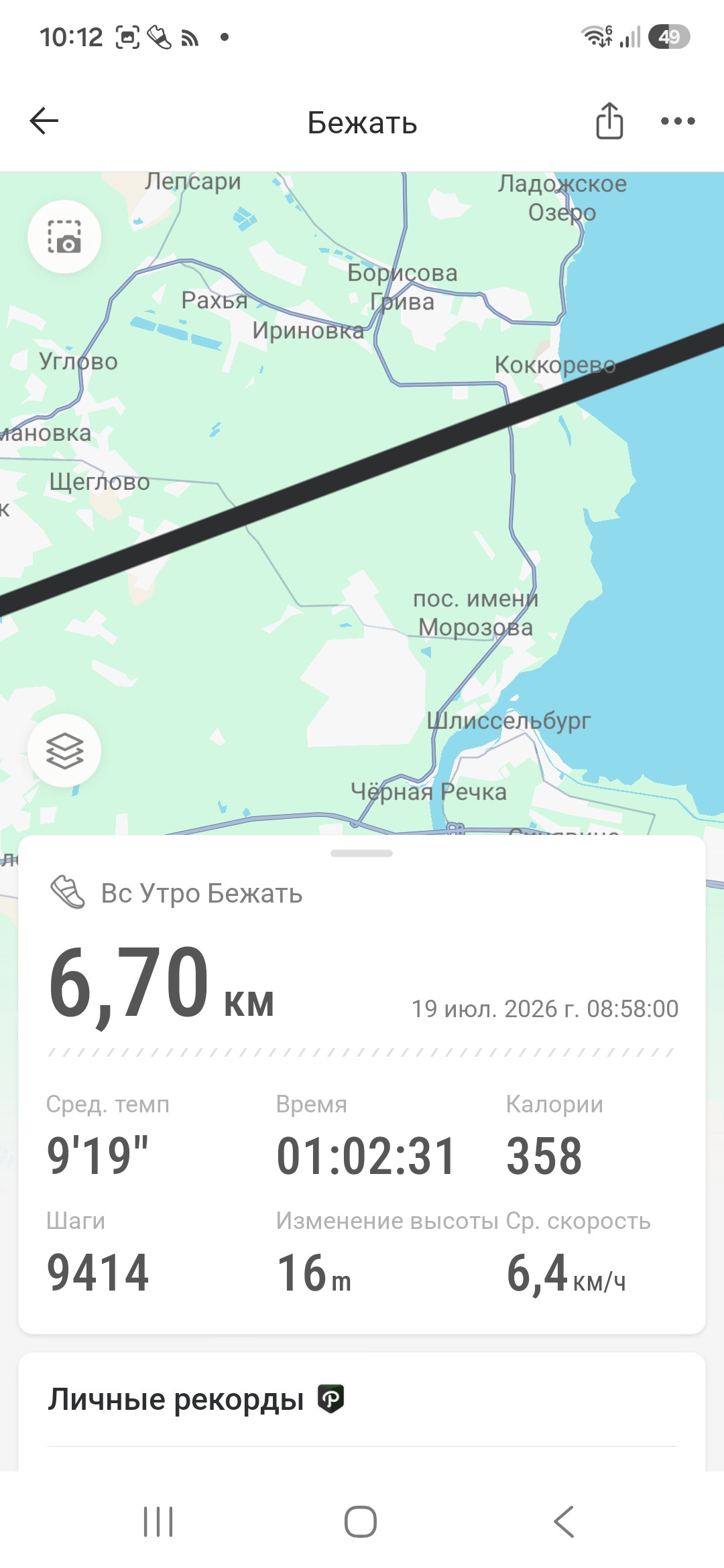
Task: Open recent apps in navigation bar
Action: (159, 1521)
